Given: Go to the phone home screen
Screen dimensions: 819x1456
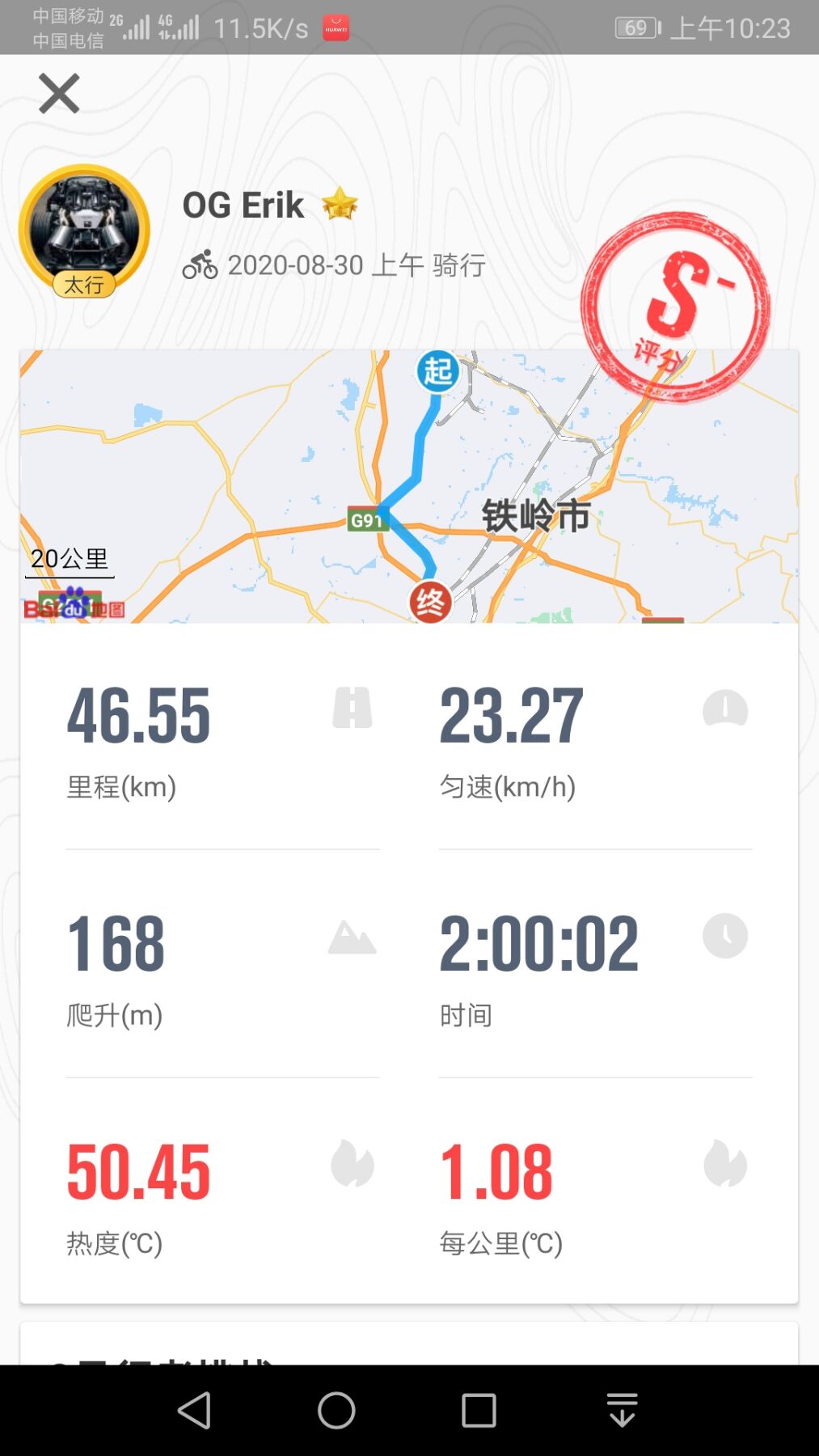Looking at the screenshot, I should 336,1411.
